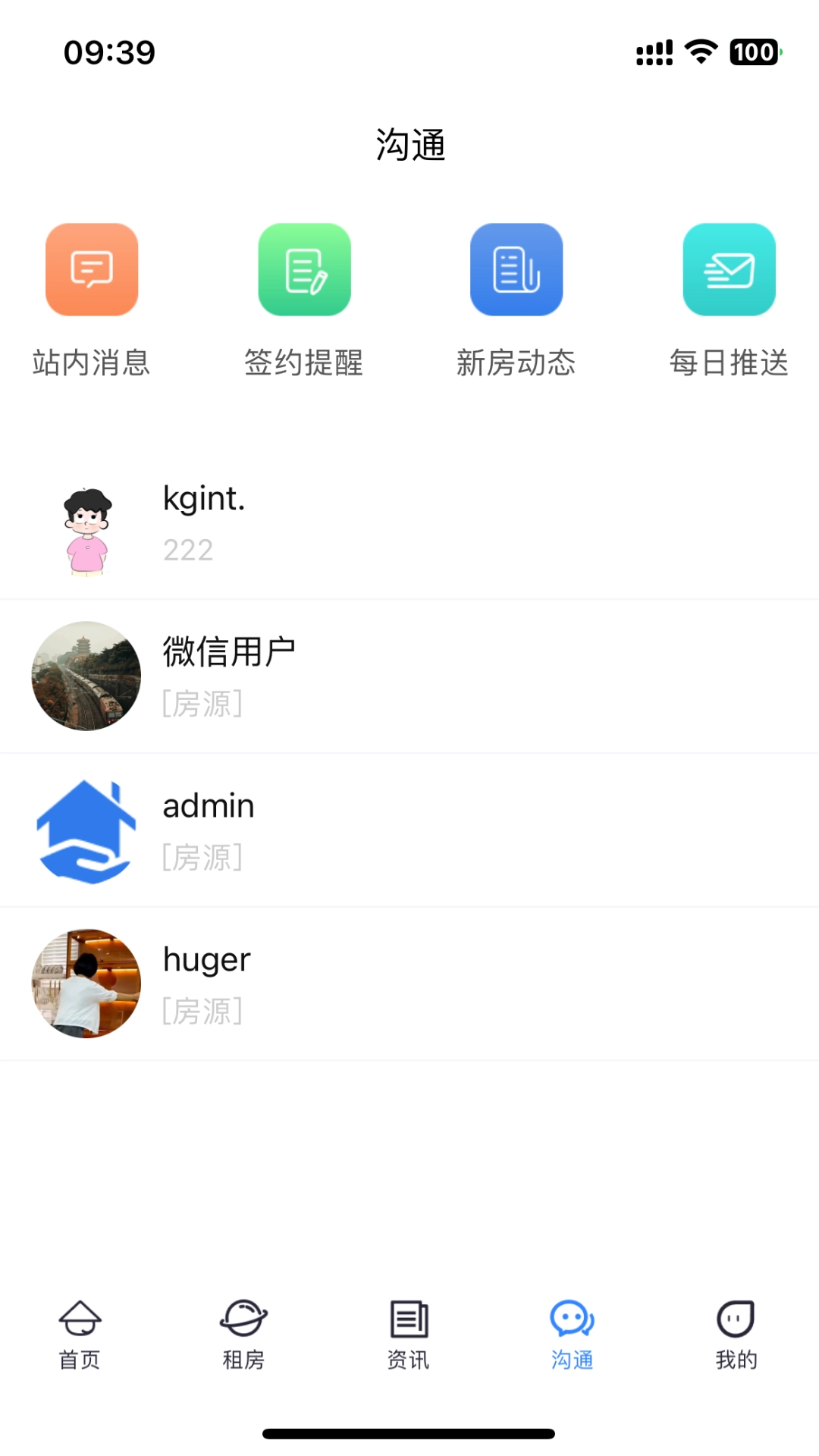
Task: Tap huger's profile picture
Action: (86, 984)
